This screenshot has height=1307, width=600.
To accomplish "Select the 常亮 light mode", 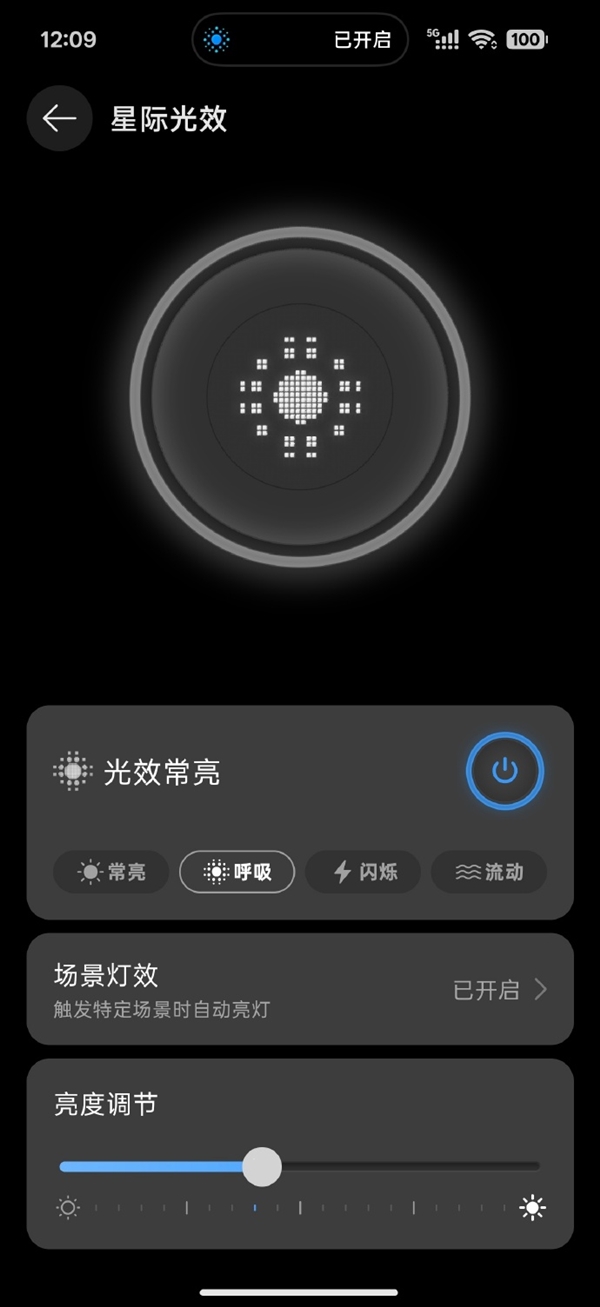I will point(111,872).
